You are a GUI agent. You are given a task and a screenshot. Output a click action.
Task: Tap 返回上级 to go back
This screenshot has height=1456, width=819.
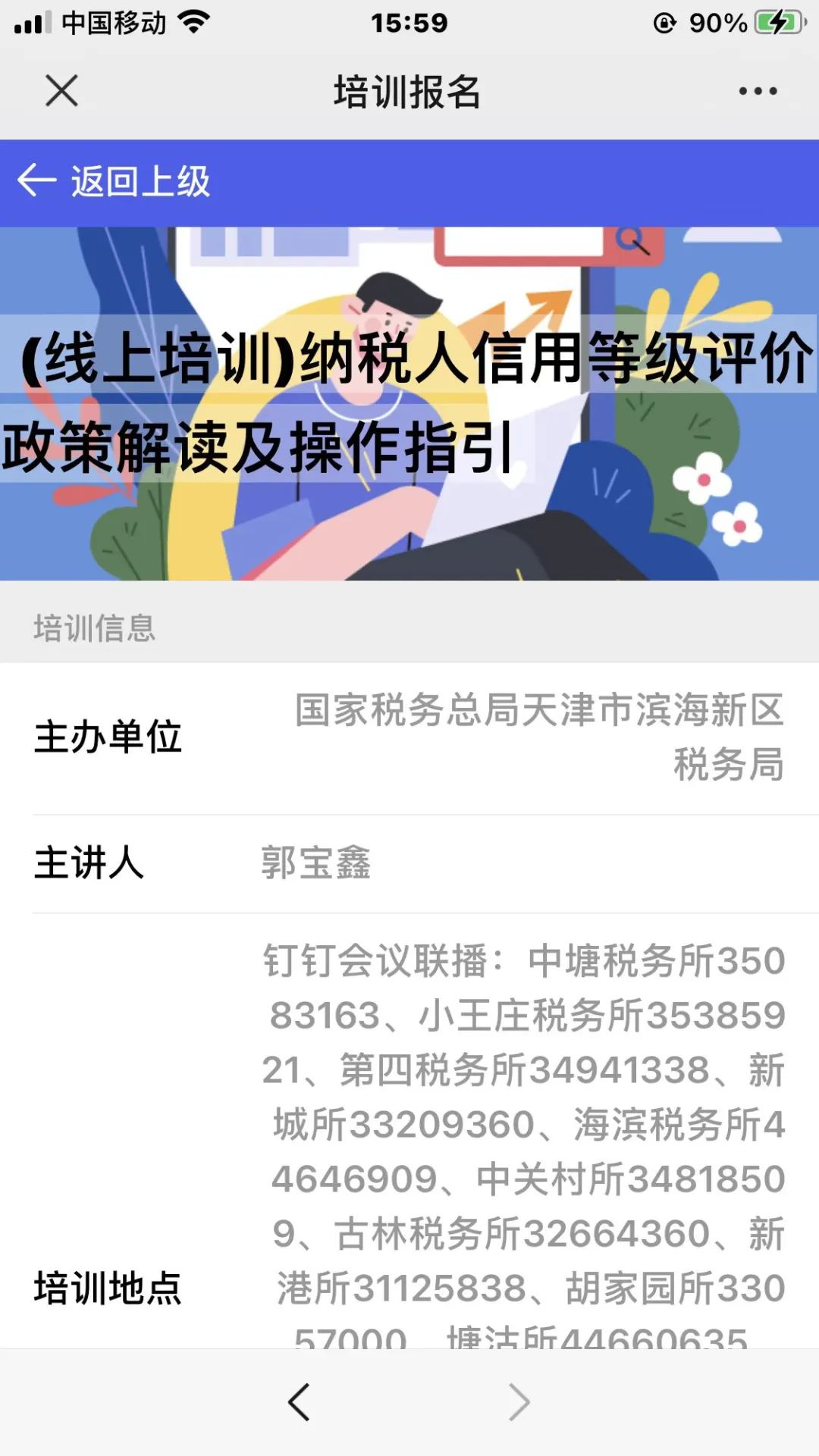(x=114, y=182)
